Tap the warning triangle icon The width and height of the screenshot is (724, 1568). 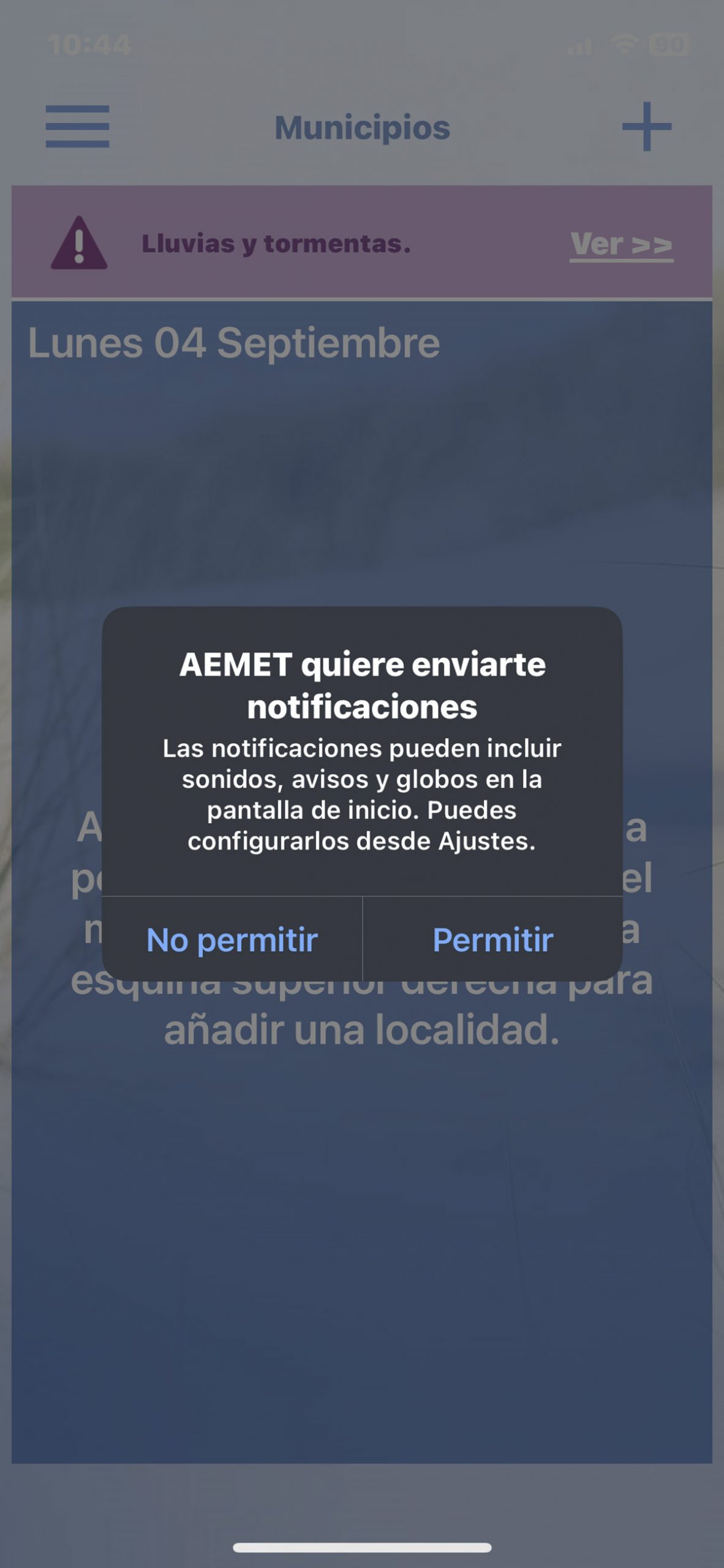[x=80, y=243]
